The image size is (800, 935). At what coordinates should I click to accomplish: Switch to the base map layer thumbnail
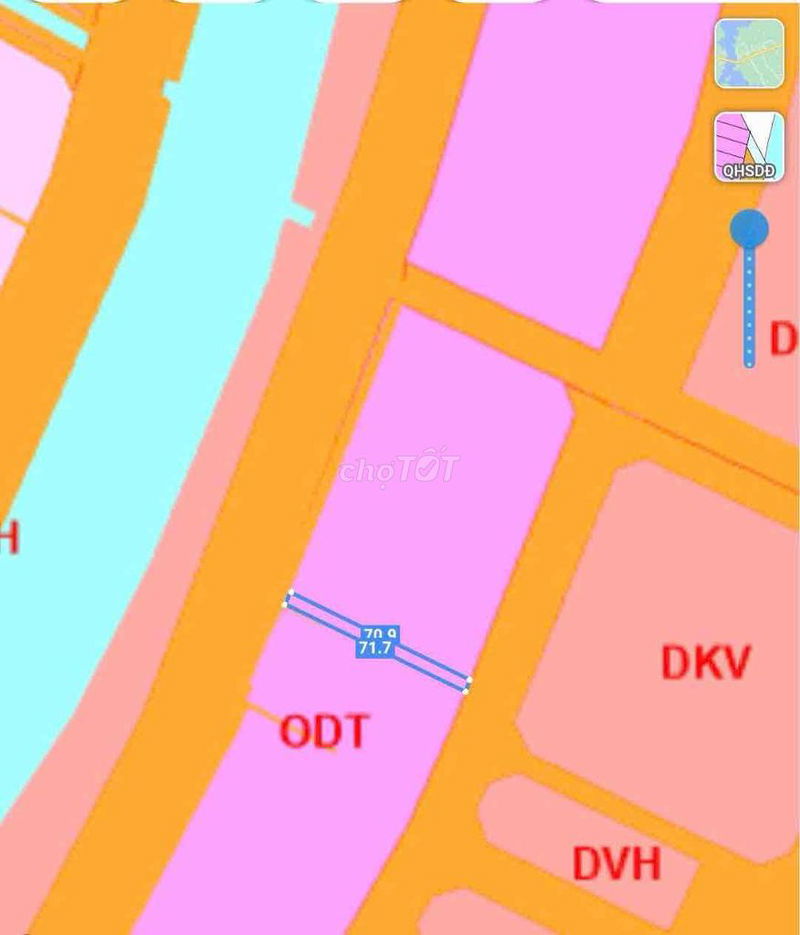749,53
